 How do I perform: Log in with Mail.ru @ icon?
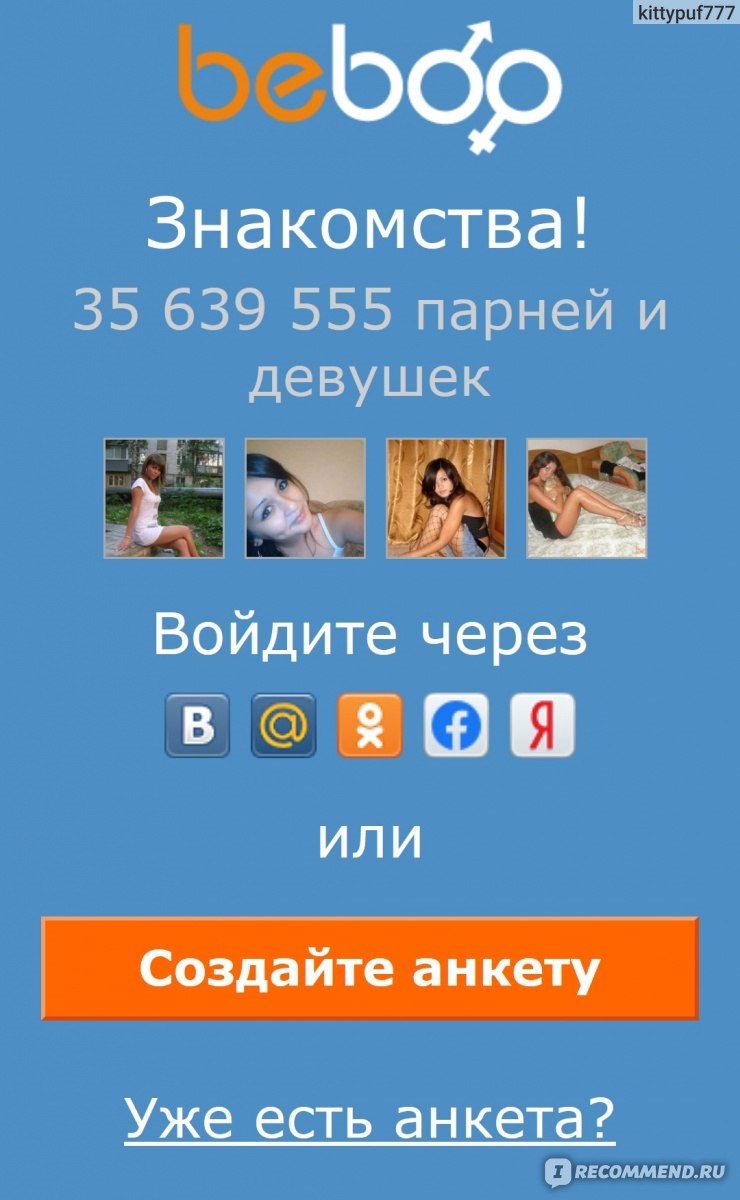(283, 725)
